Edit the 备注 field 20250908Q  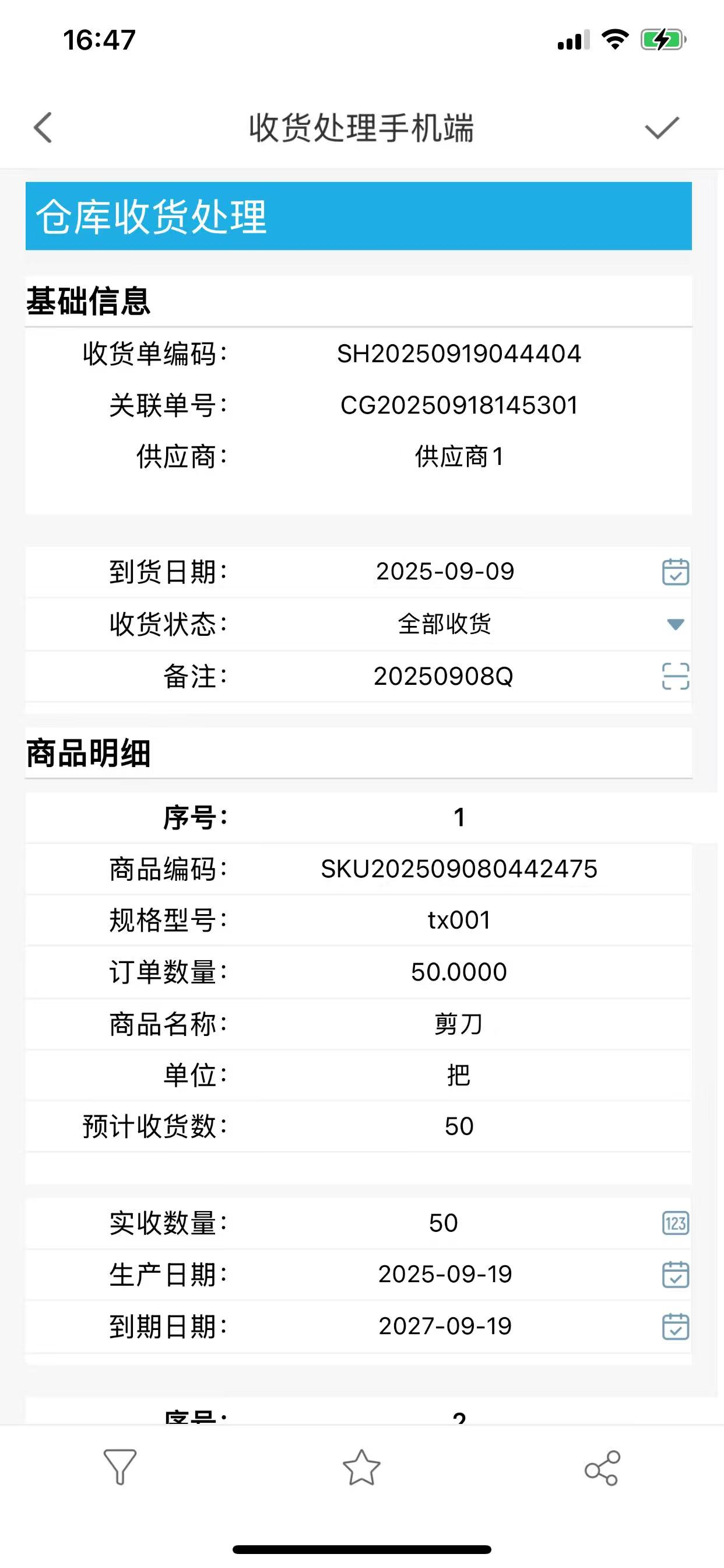(444, 676)
